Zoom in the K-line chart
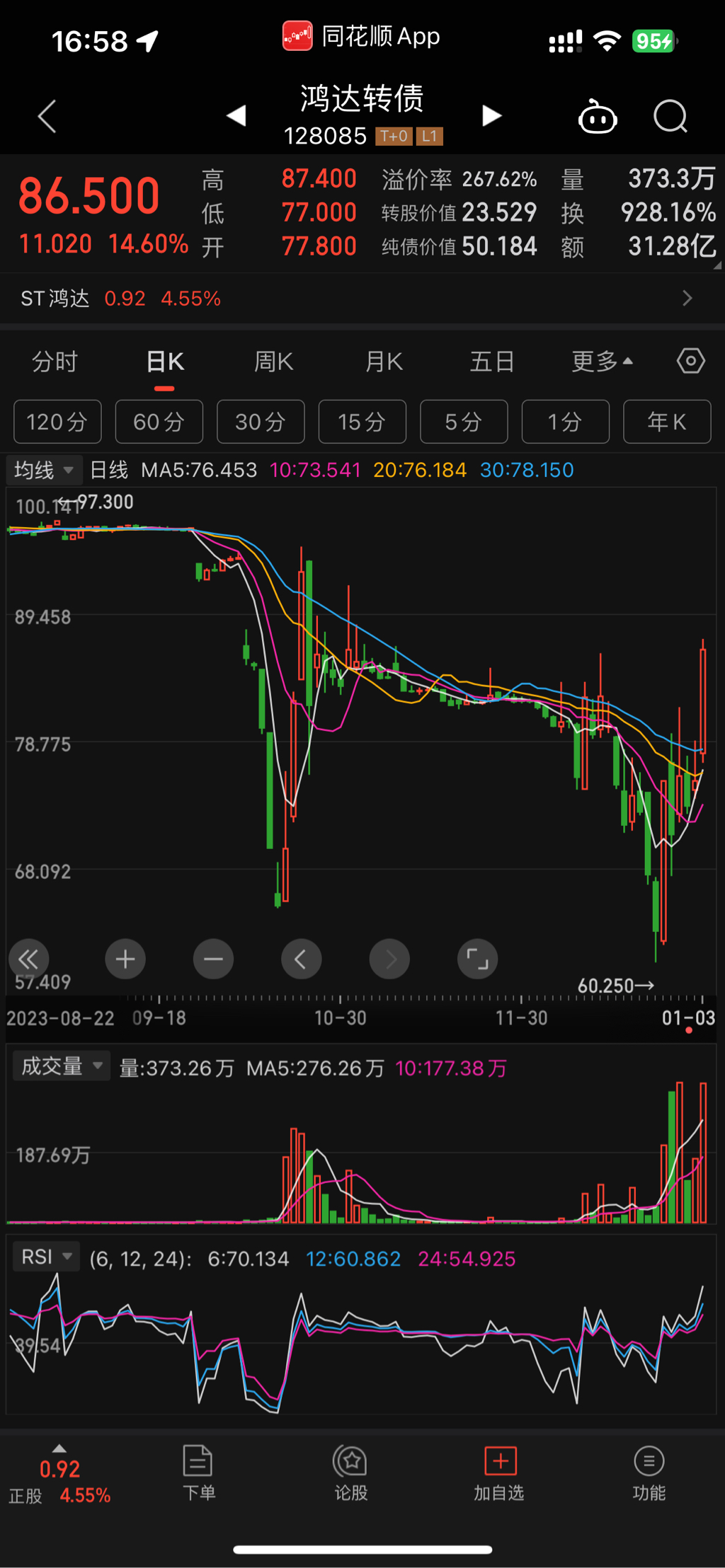The width and height of the screenshot is (725, 1568). 125,959
